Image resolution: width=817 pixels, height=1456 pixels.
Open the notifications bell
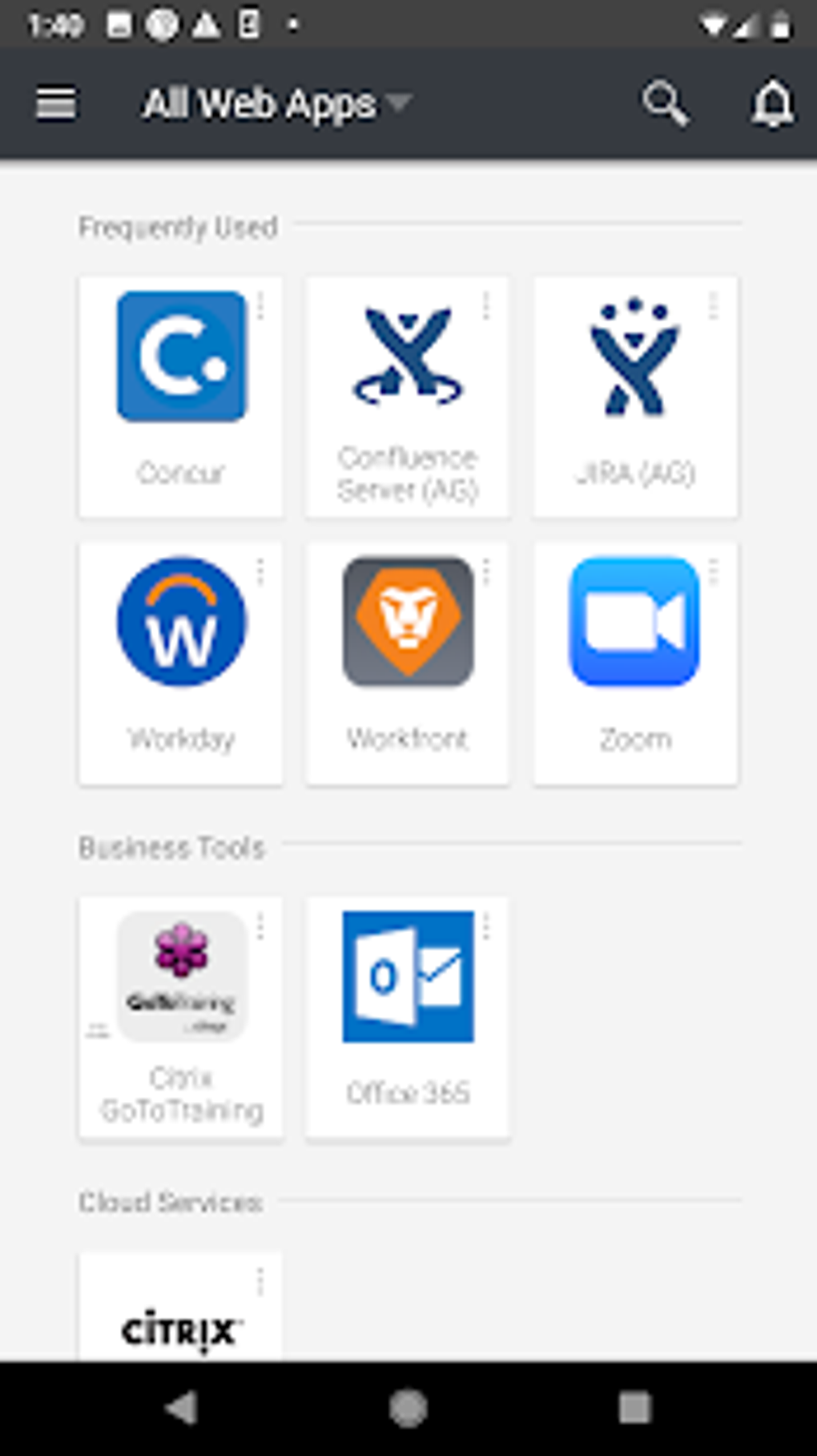(771, 103)
